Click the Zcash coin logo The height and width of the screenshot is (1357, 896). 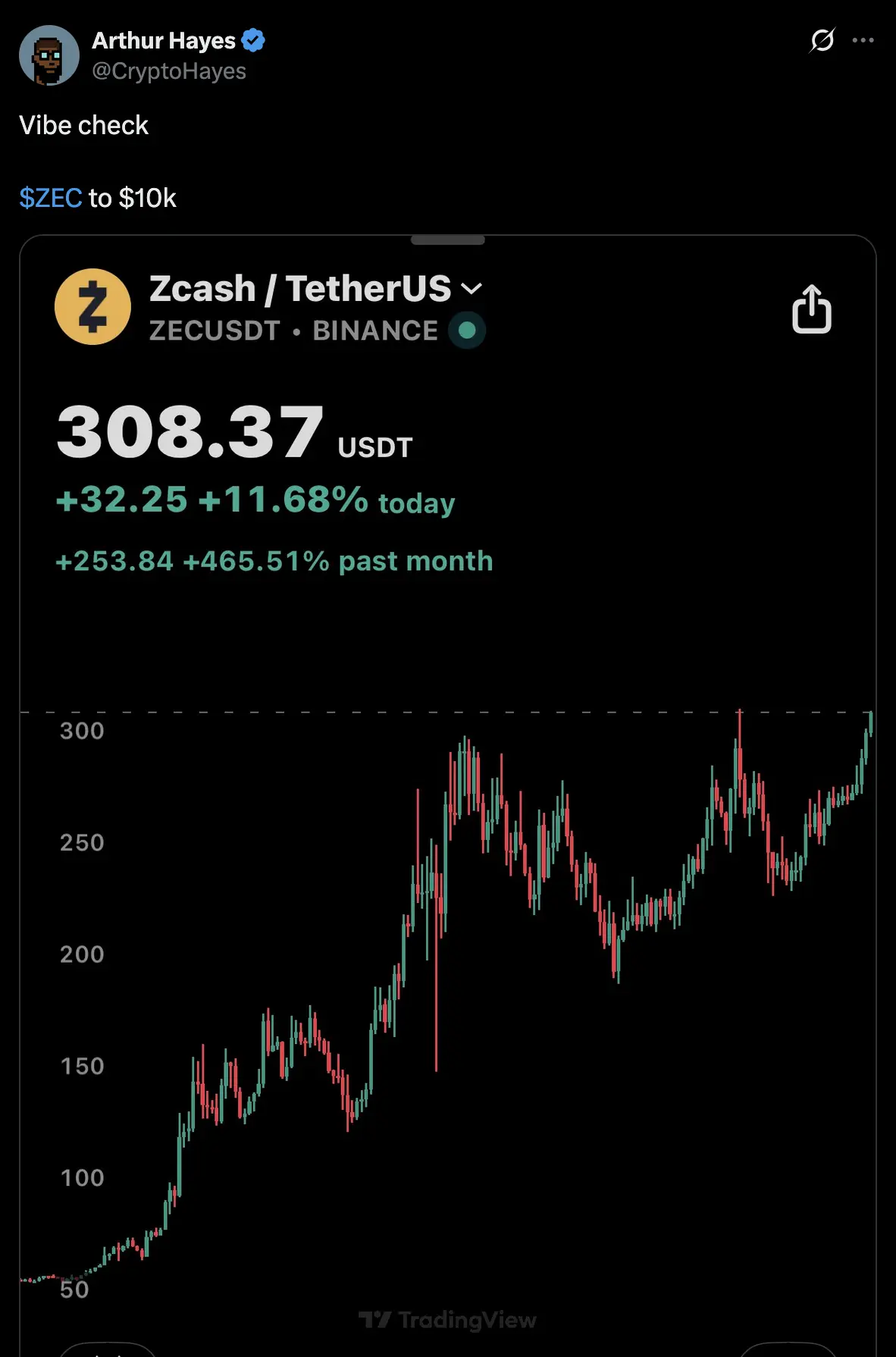coord(92,306)
